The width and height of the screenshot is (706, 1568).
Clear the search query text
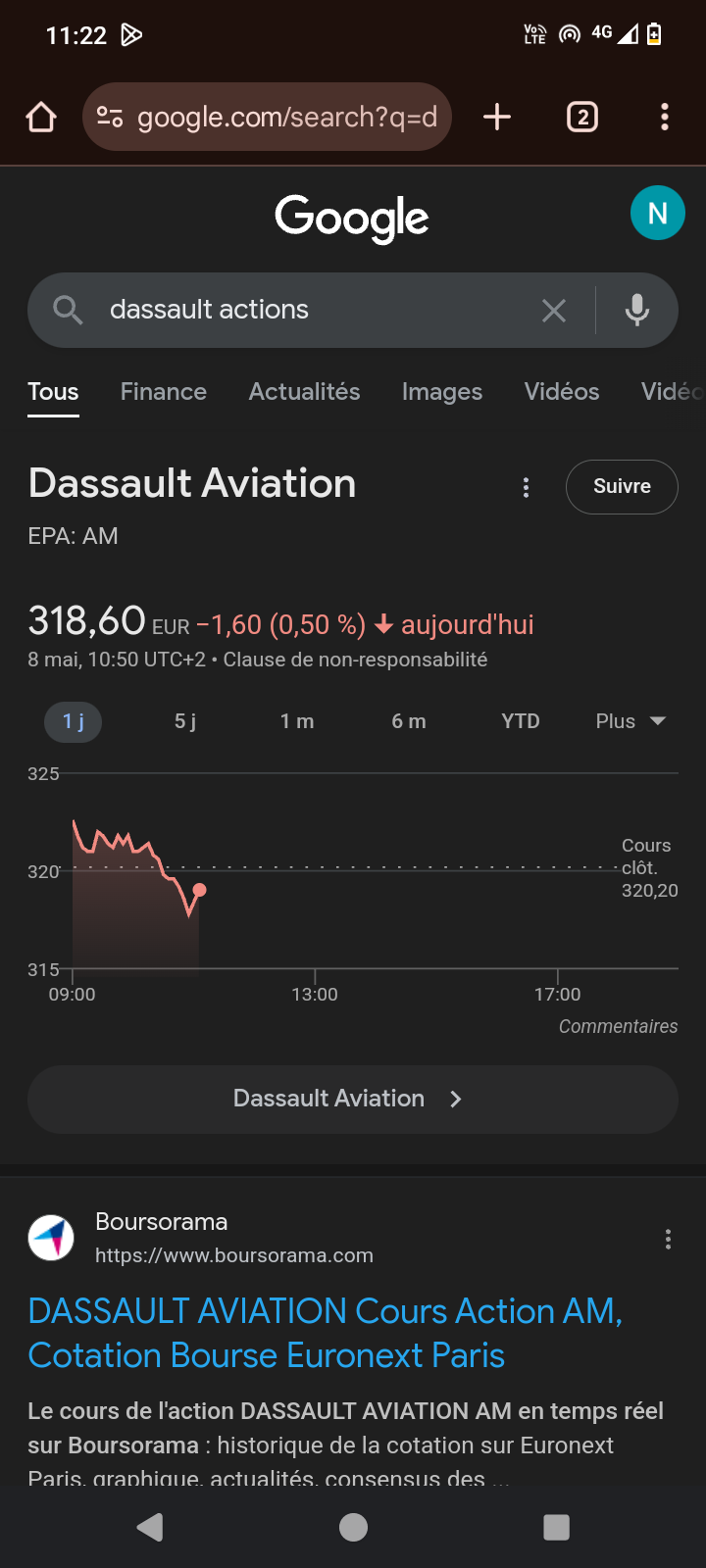point(554,311)
